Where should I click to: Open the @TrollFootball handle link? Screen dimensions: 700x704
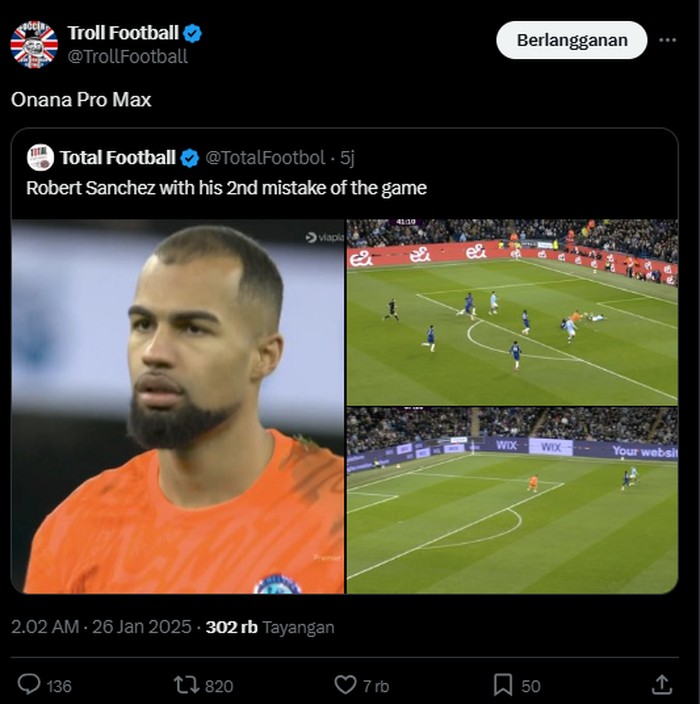[127, 57]
